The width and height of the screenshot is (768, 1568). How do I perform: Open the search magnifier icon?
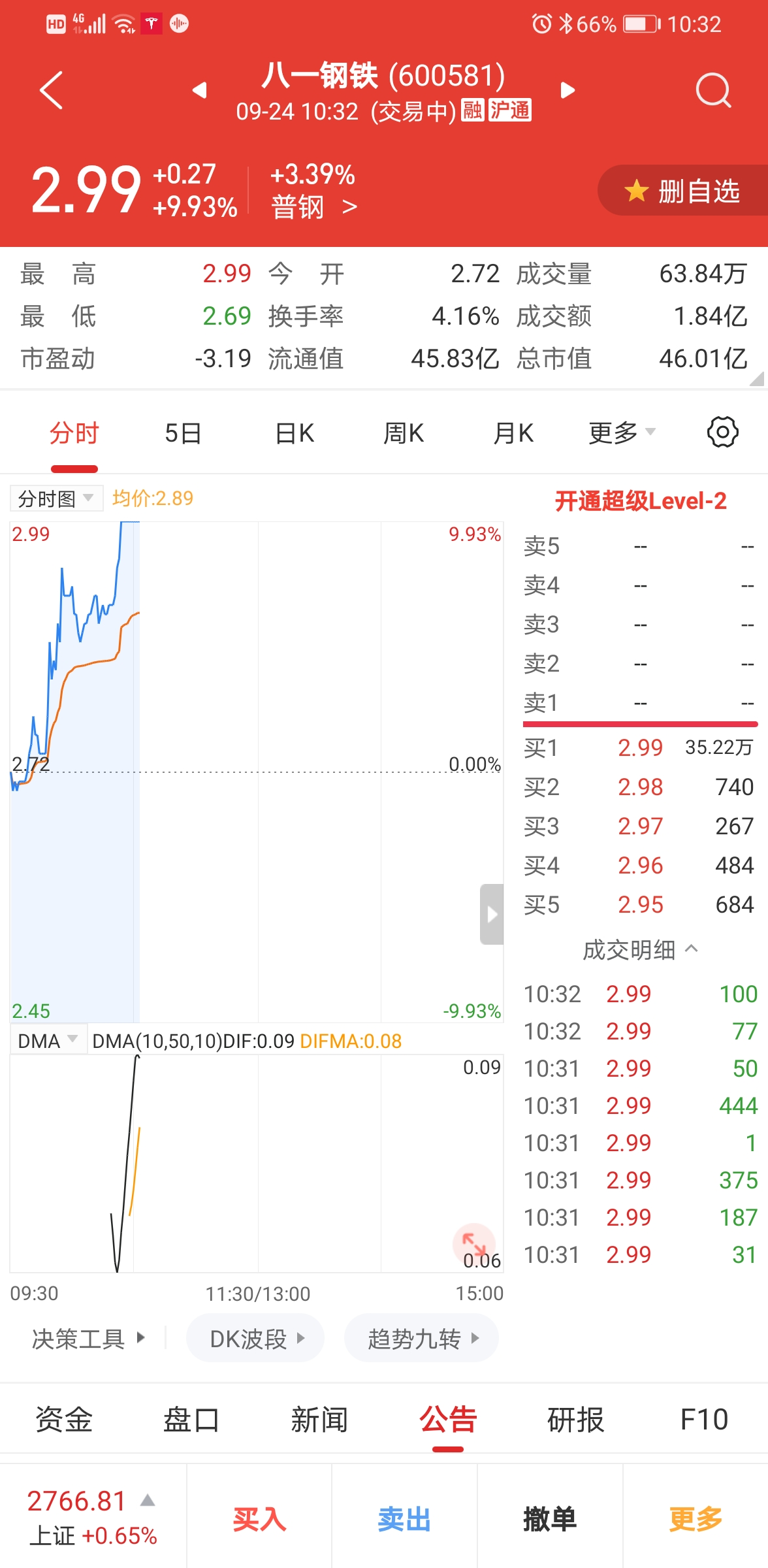[712, 90]
